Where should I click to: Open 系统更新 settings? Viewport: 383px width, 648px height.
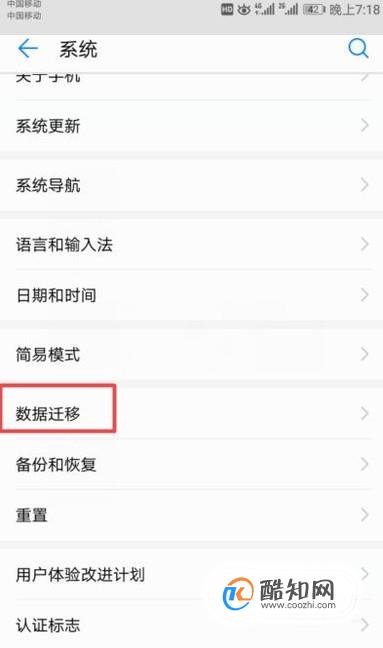click(191, 126)
